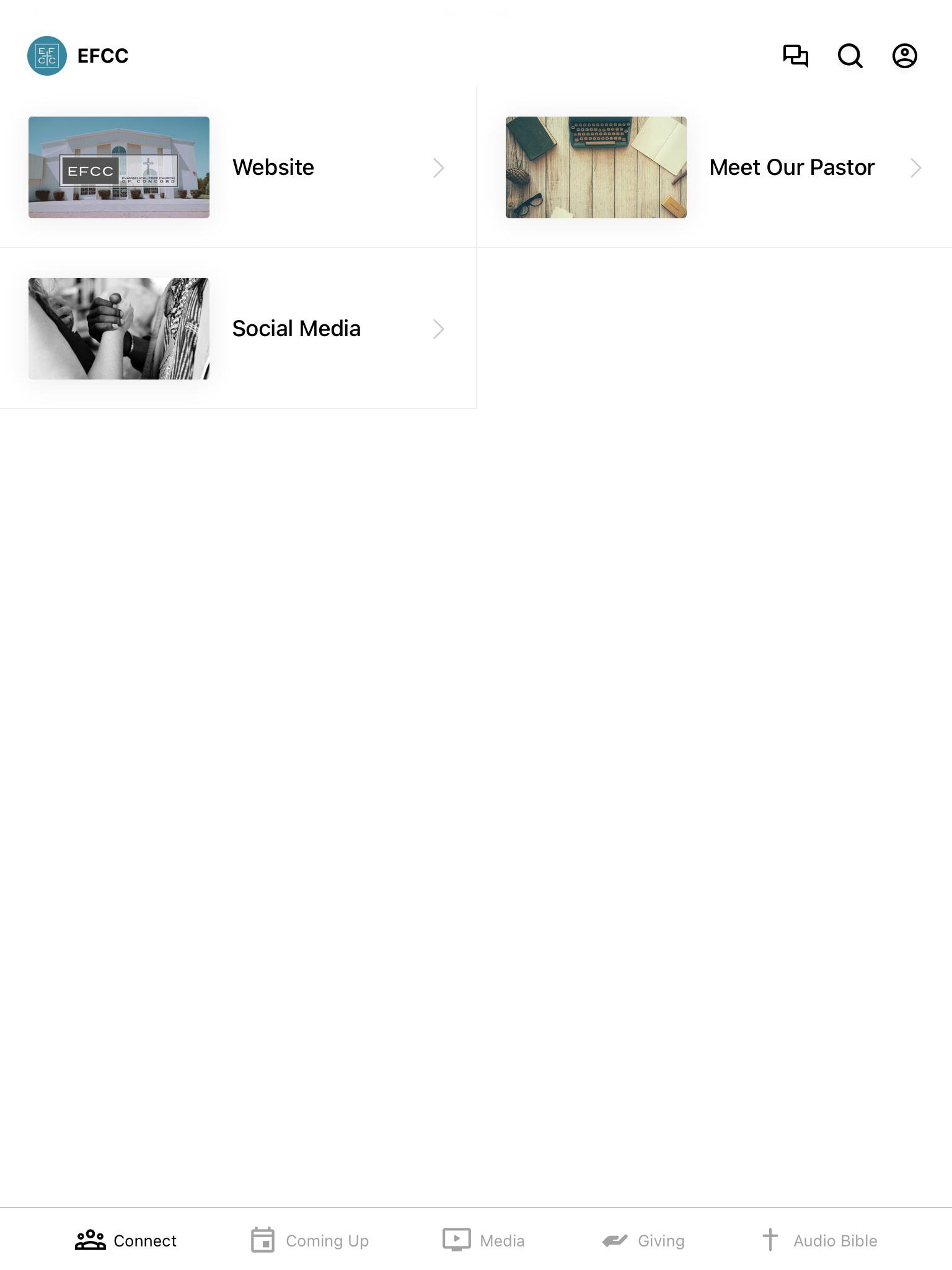Go to the Giving tab
The height and width of the screenshot is (1270, 952).
(x=643, y=1240)
